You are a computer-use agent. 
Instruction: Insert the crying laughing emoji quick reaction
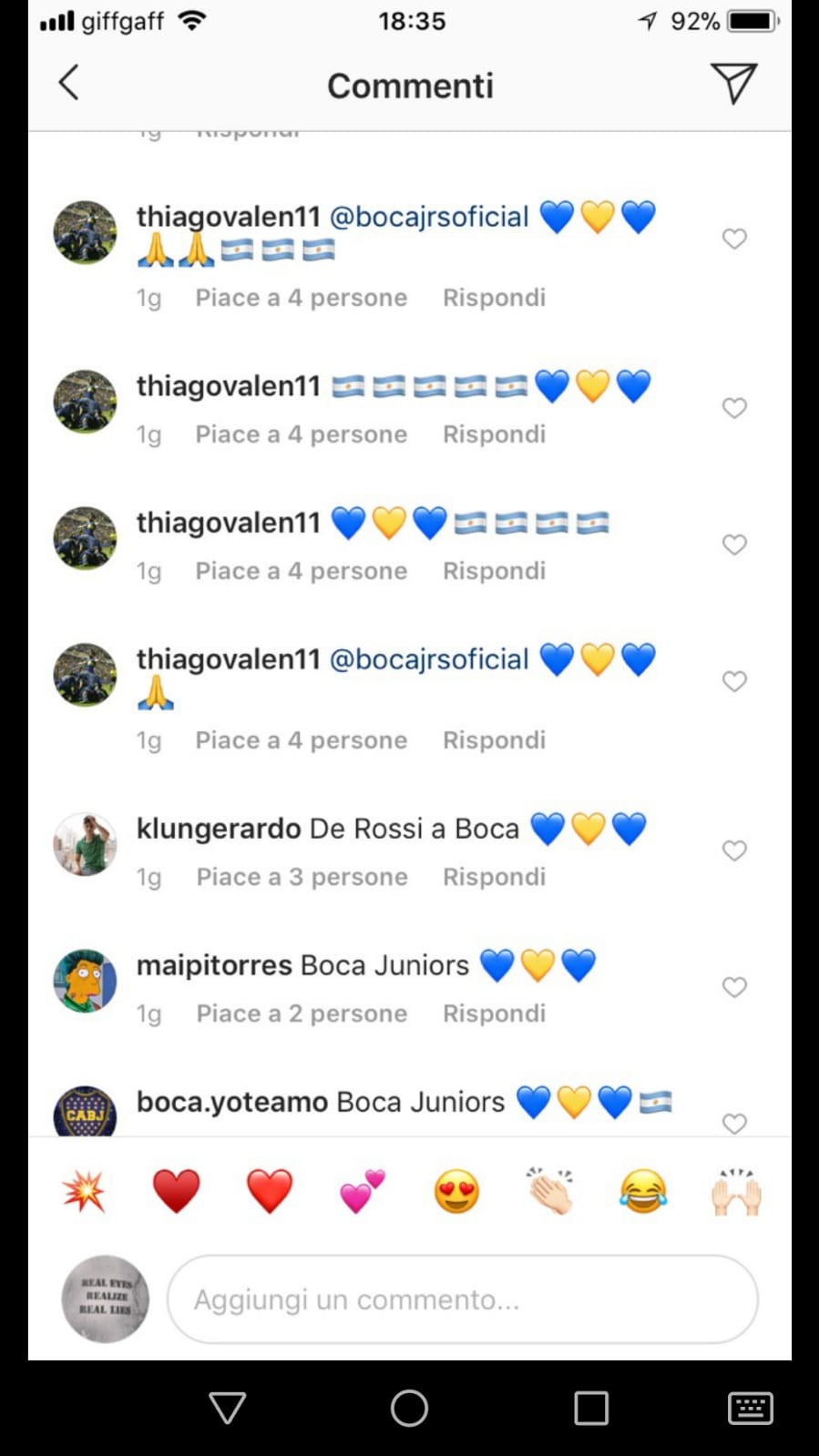643,1191
